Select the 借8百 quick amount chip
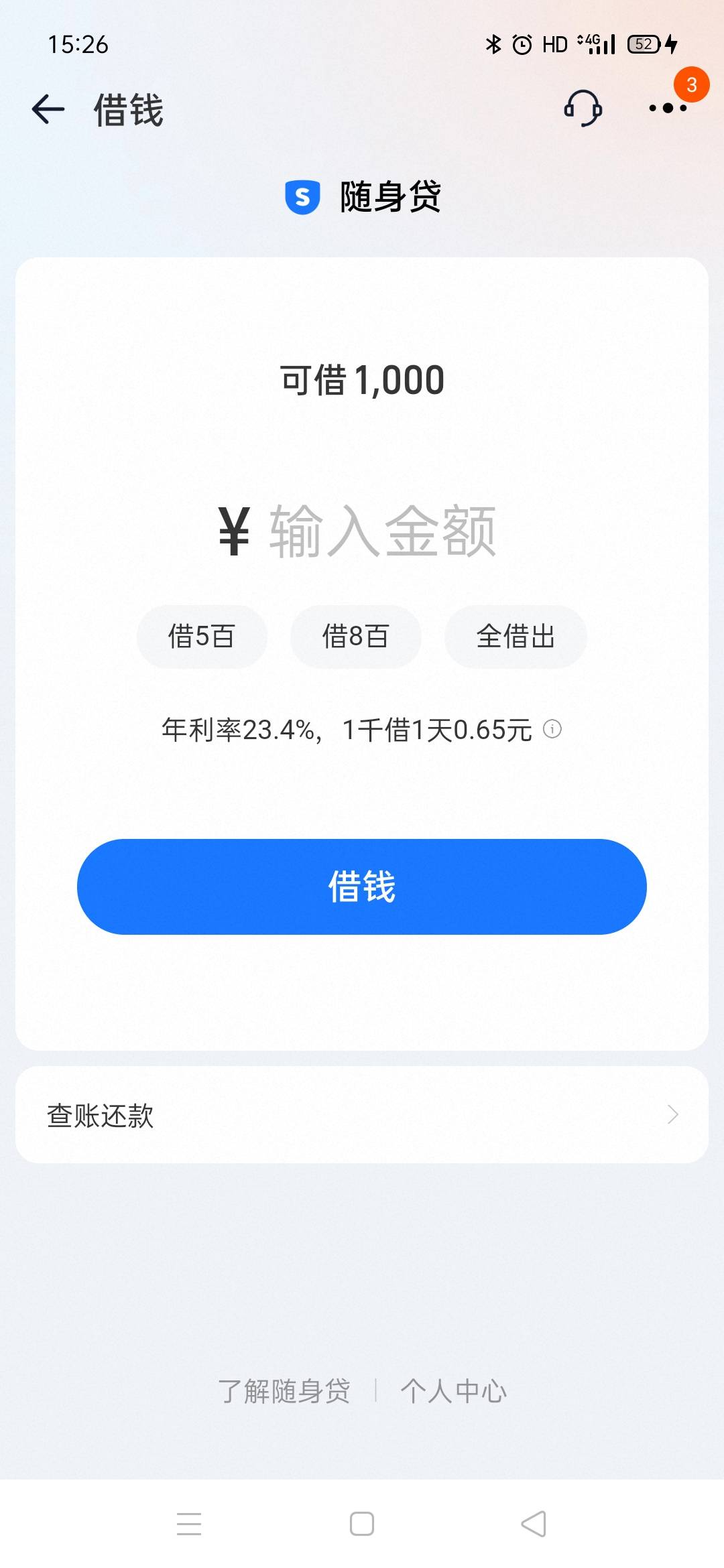The width and height of the screenshot is (724, 1568). 355,637
